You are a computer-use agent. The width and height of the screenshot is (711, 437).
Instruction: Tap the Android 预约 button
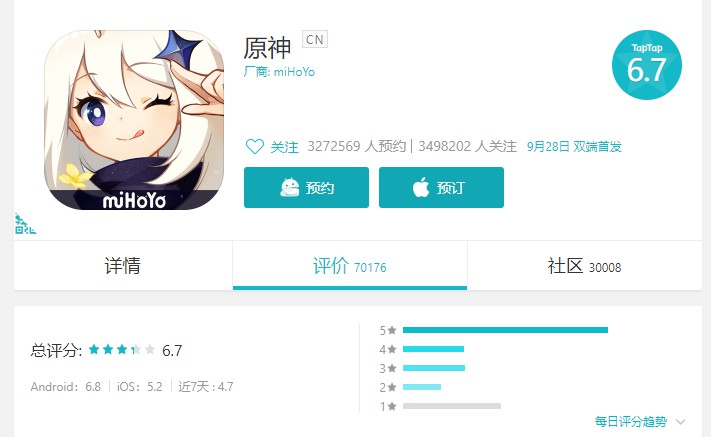pos(306,188)
